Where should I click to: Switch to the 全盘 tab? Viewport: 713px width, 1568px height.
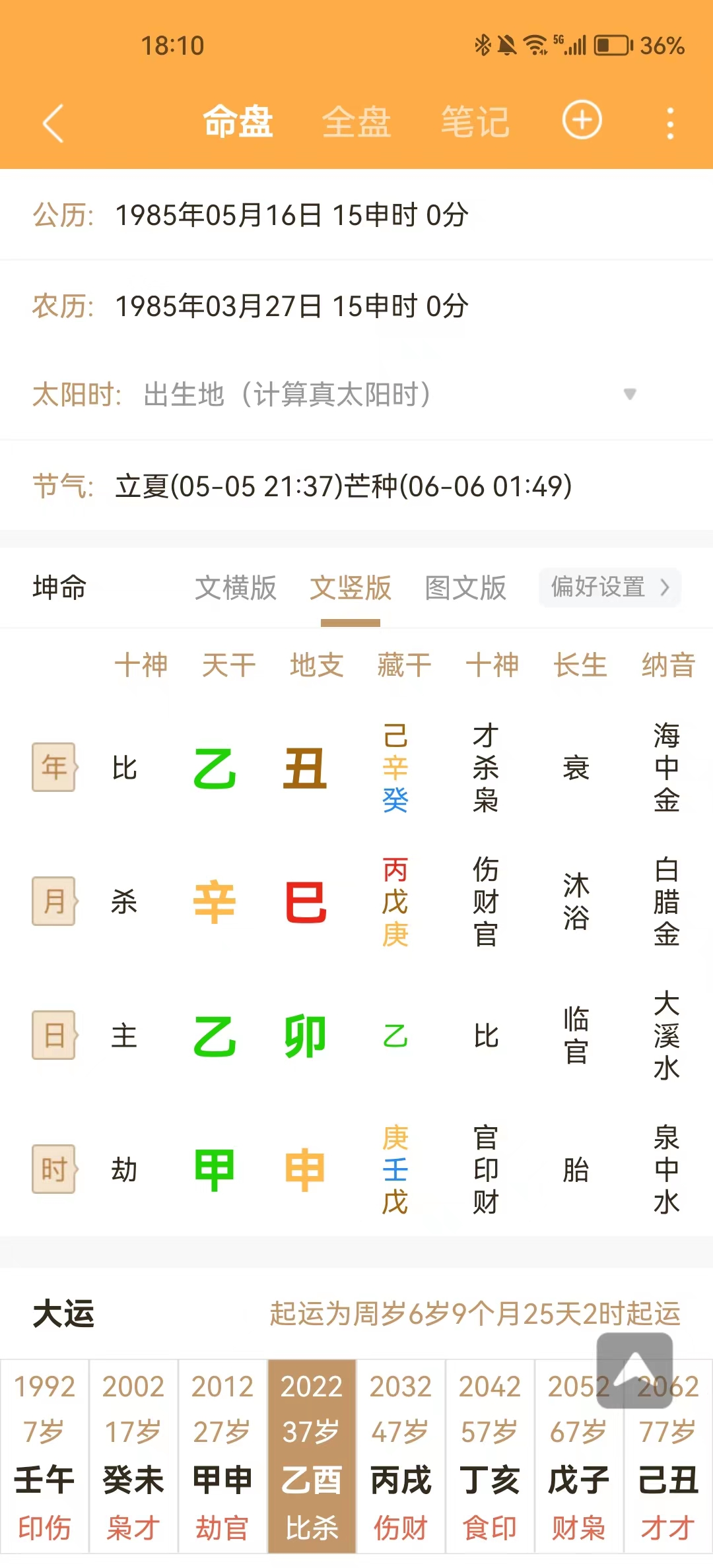[356, 123]
